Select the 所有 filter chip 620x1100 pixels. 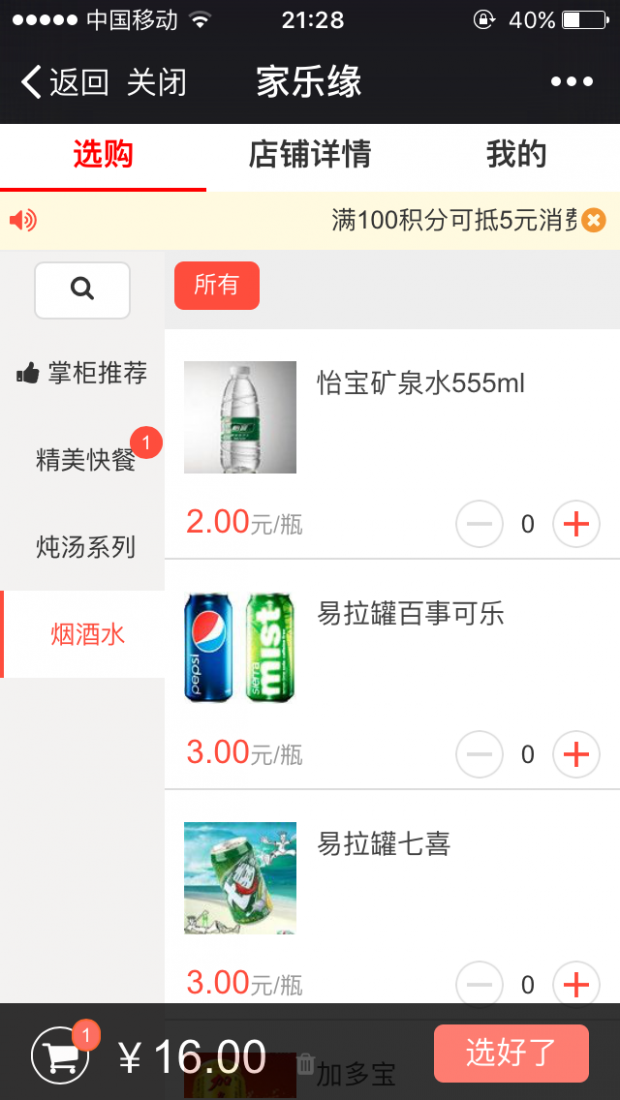point(216,285)
